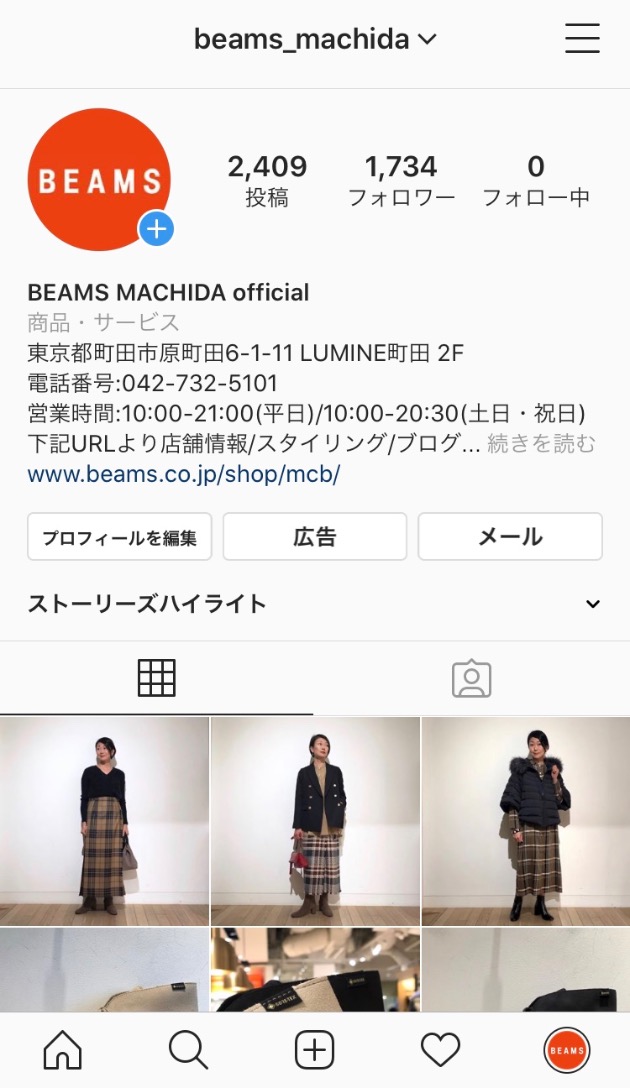Viewport: 630px width, 1088px height.
Task: Open the hamburger menu
Action: (581, 39)
